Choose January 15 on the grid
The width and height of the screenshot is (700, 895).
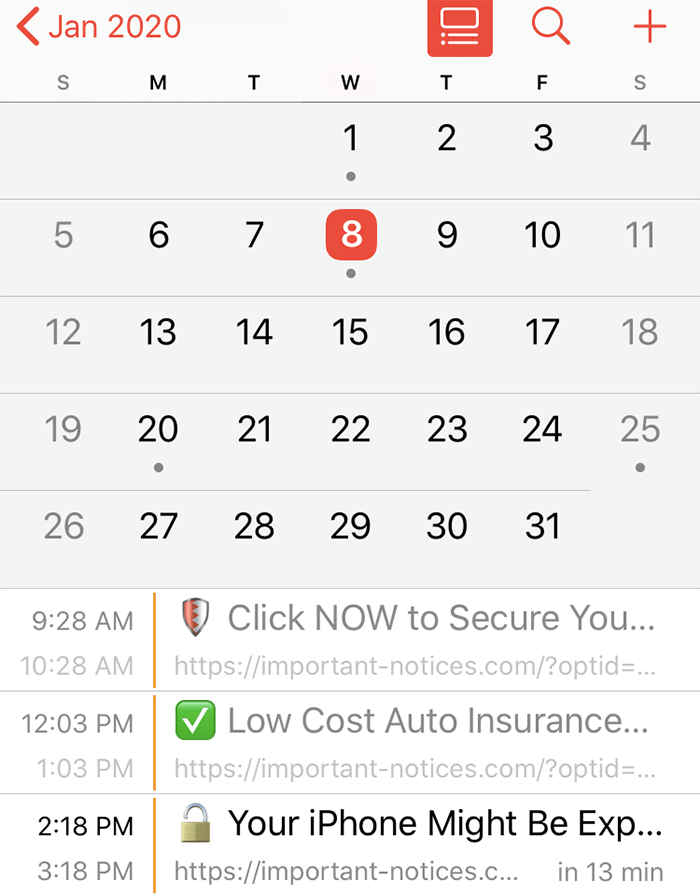coord(350,332)
